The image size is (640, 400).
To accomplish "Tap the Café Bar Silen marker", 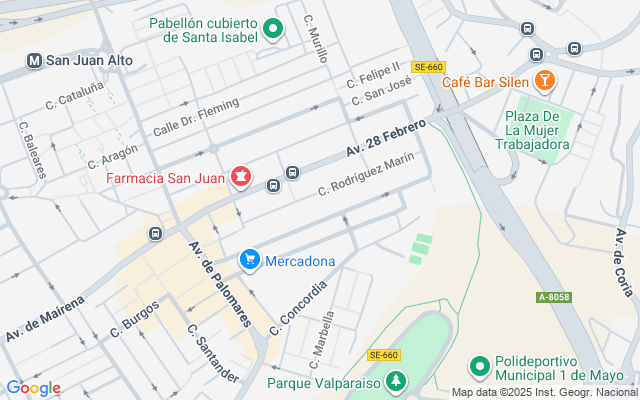I will (x=545, y=80).
